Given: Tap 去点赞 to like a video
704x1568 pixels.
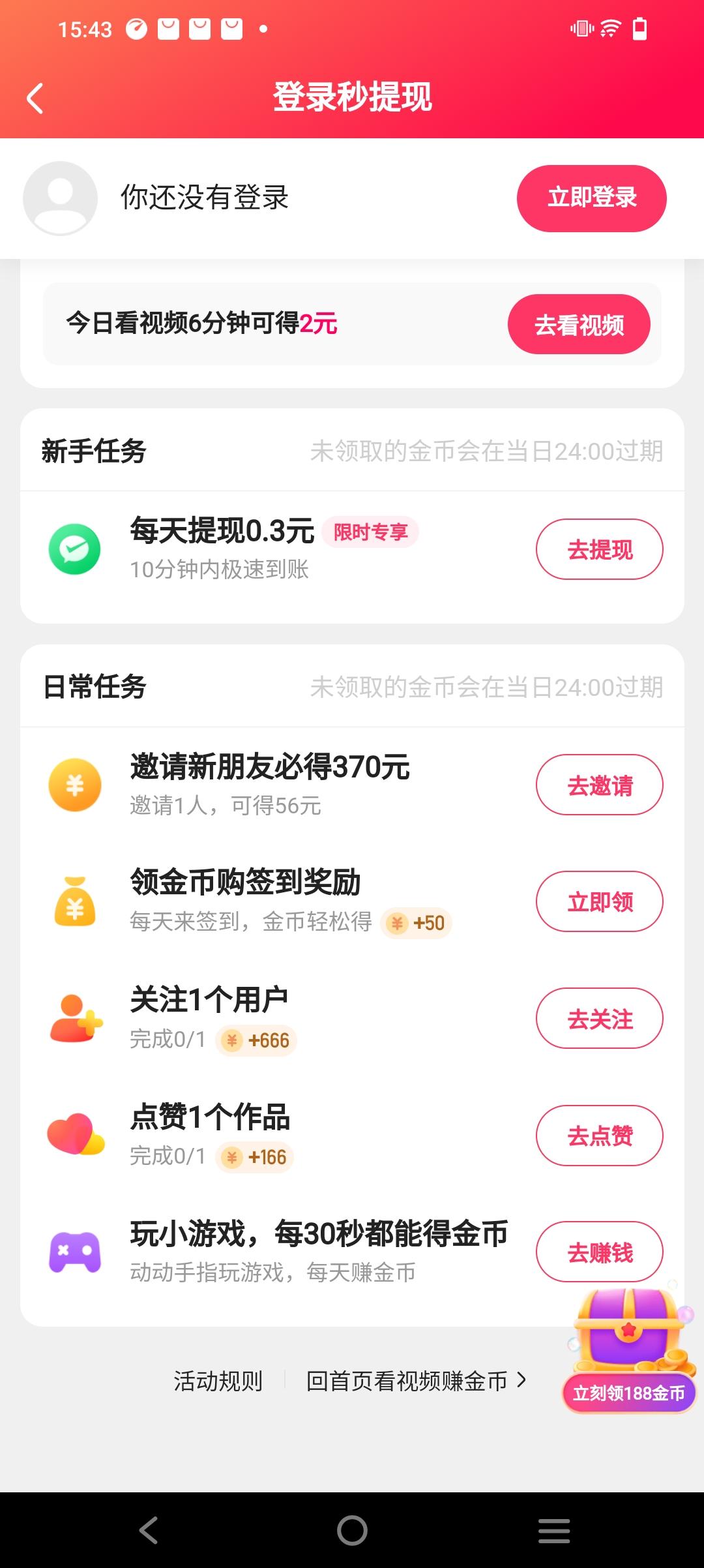Looking at the screenshot, I should [x=598, y=1135].
